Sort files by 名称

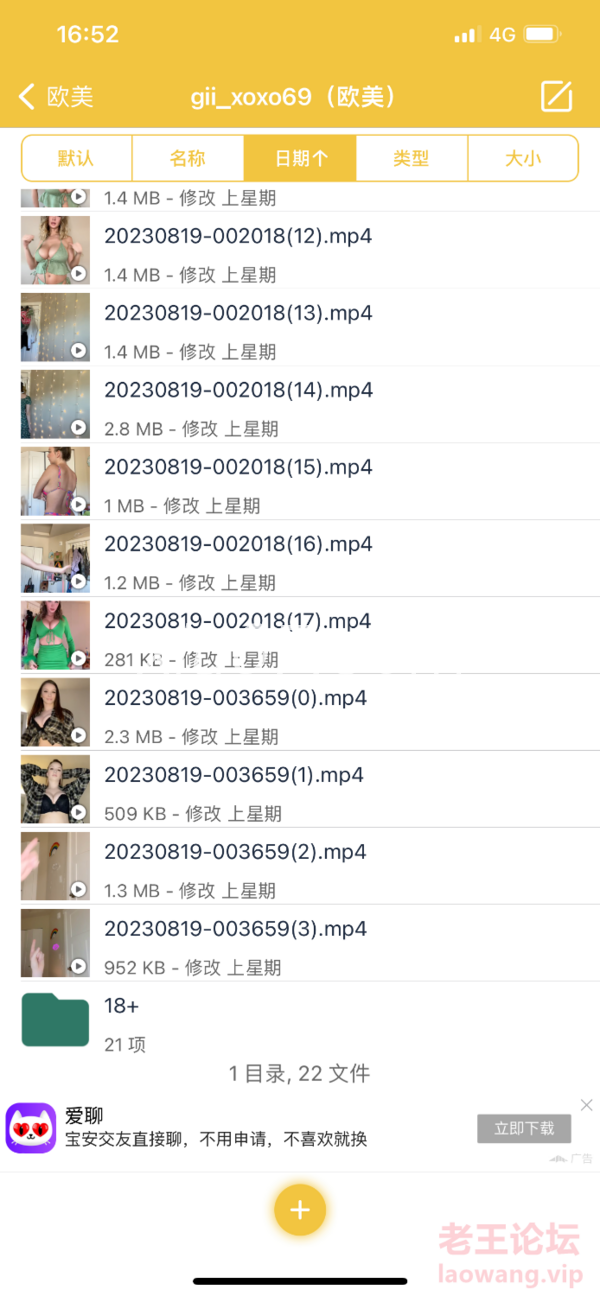[x=188, y=158]
